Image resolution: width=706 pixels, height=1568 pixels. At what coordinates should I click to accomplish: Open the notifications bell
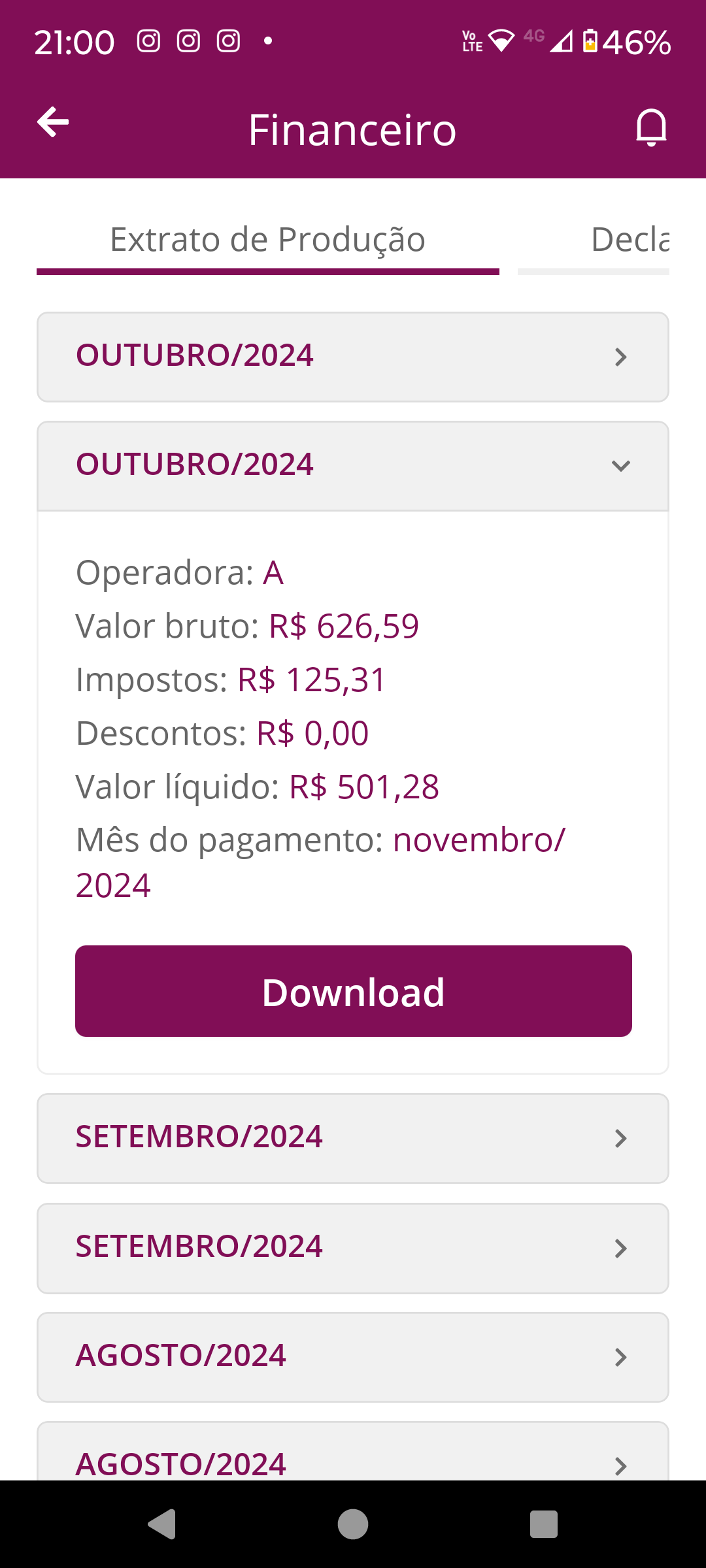coord(651,127)
